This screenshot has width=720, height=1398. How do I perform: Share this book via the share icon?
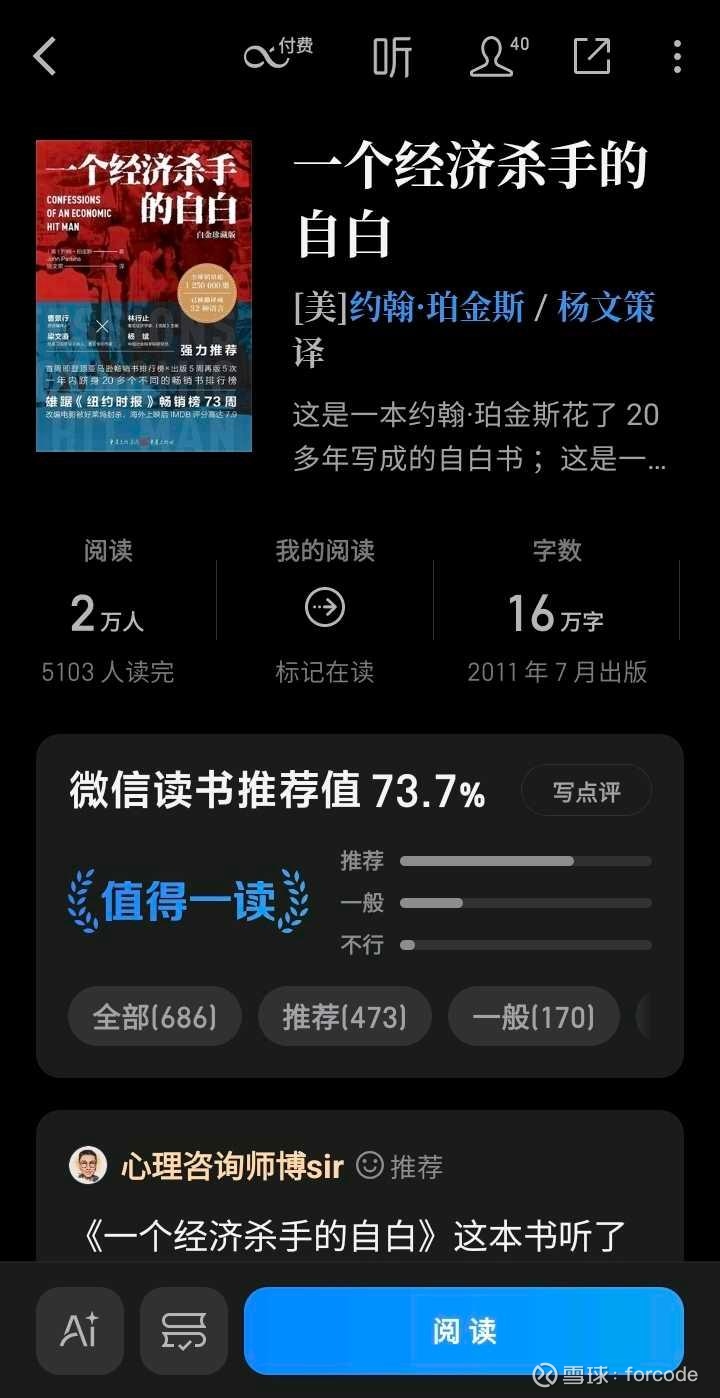592,56
